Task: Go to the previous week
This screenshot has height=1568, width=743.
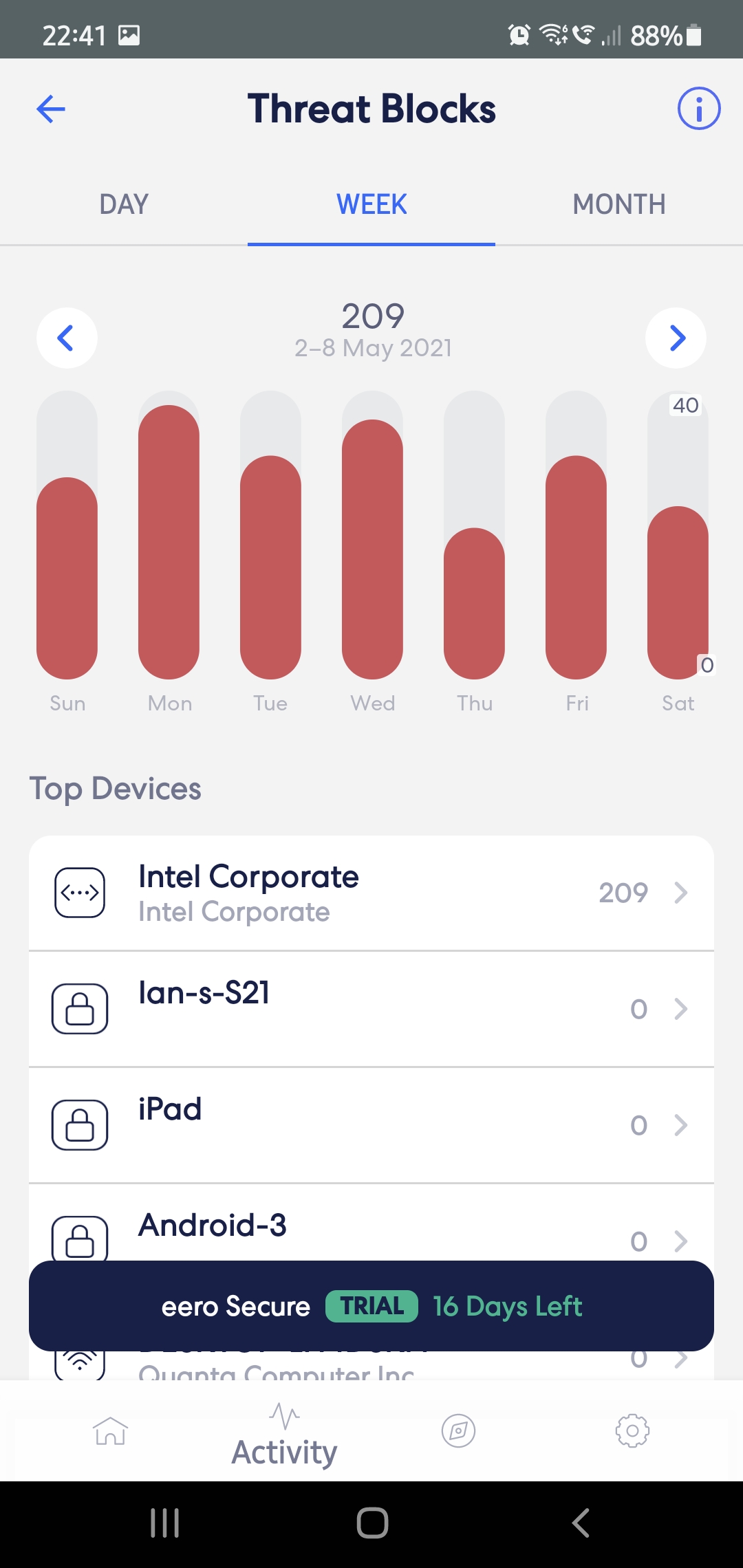Action: click(x=67, y=338)
